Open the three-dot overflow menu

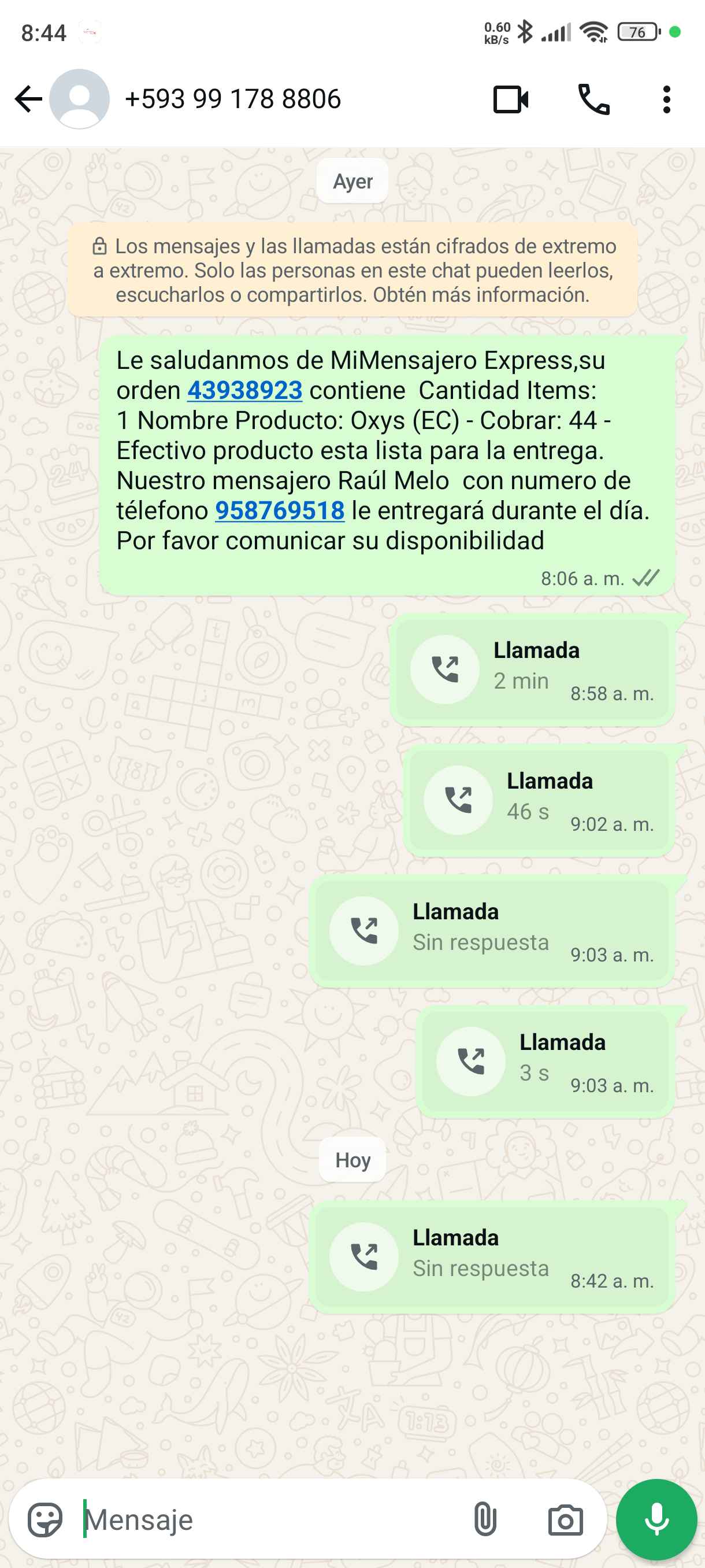(667, 99)
